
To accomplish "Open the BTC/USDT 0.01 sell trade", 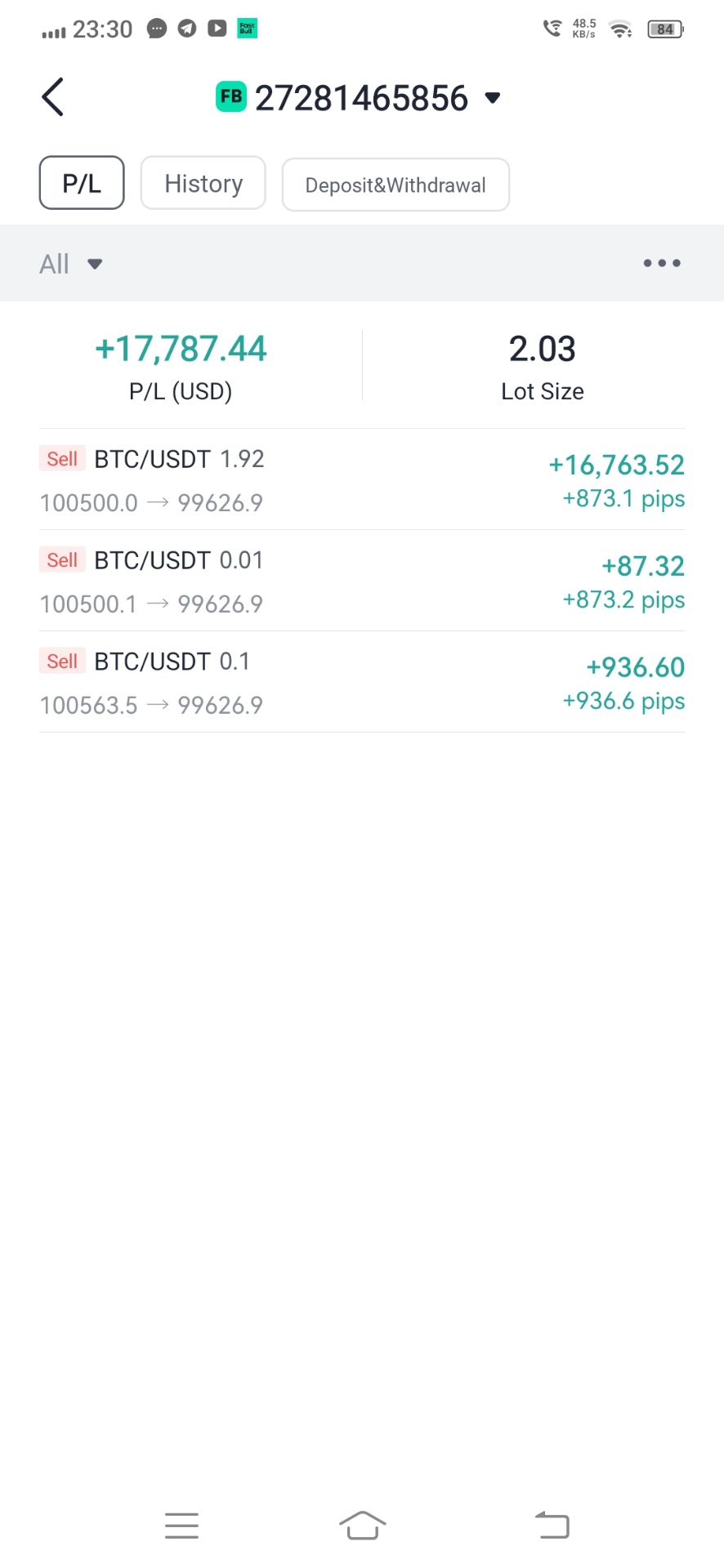I will [361, 581].
